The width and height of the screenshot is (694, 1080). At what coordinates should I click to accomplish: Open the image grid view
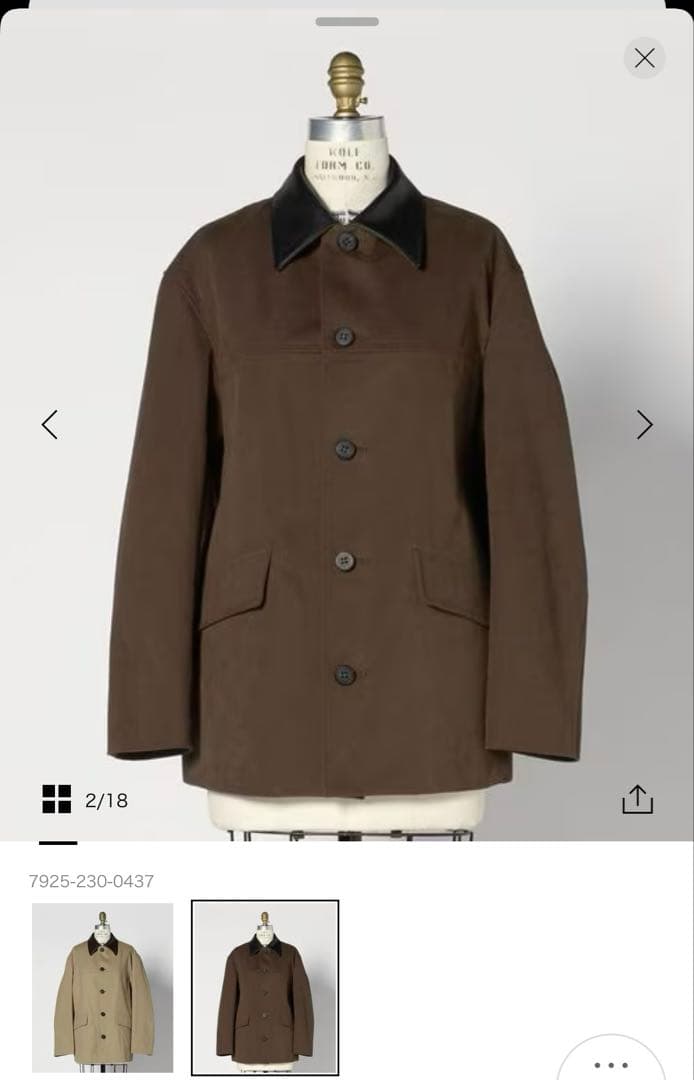point(57,799)
